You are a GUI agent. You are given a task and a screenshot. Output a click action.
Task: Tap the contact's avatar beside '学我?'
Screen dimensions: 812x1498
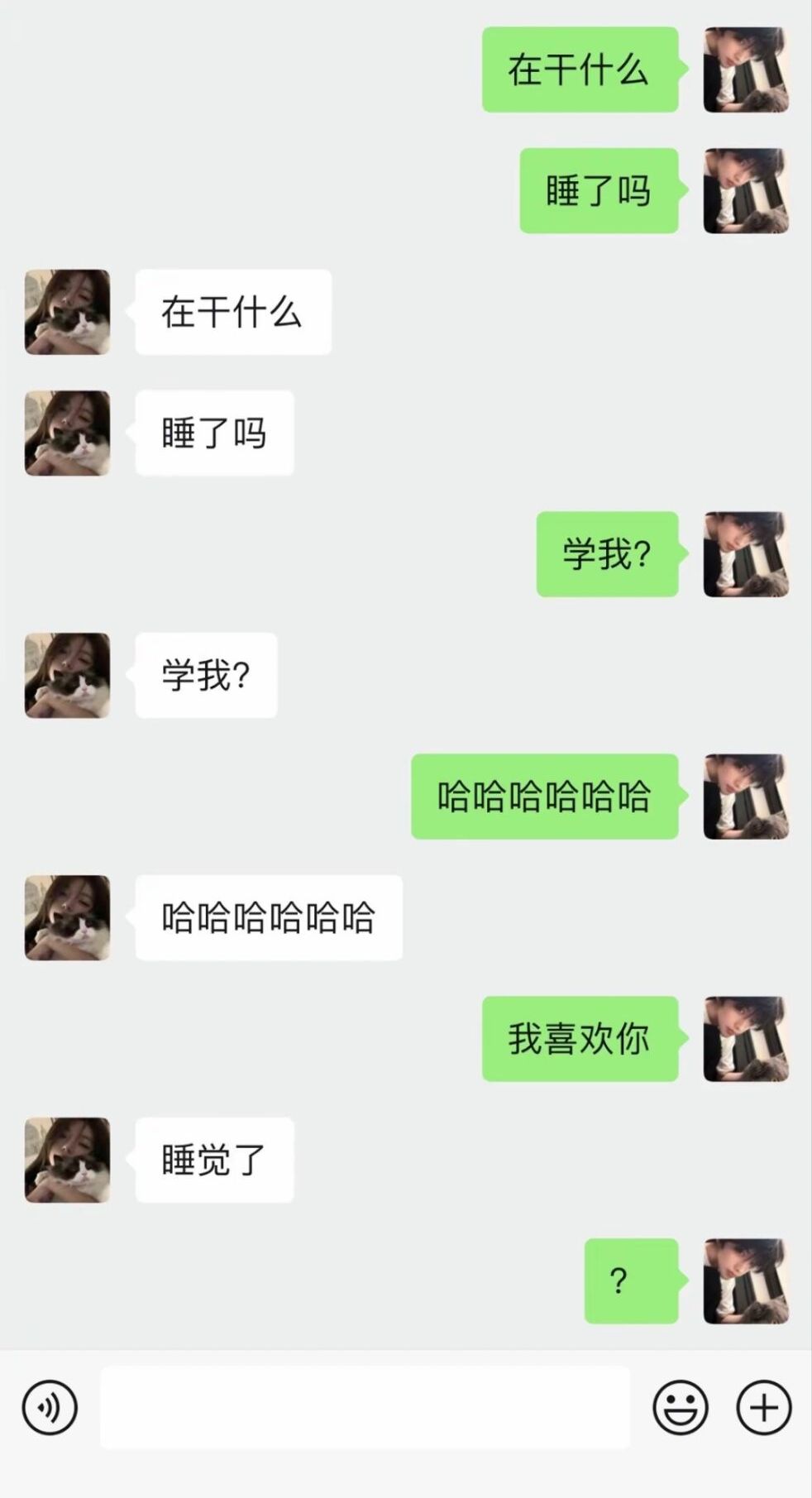click(67, 674)
